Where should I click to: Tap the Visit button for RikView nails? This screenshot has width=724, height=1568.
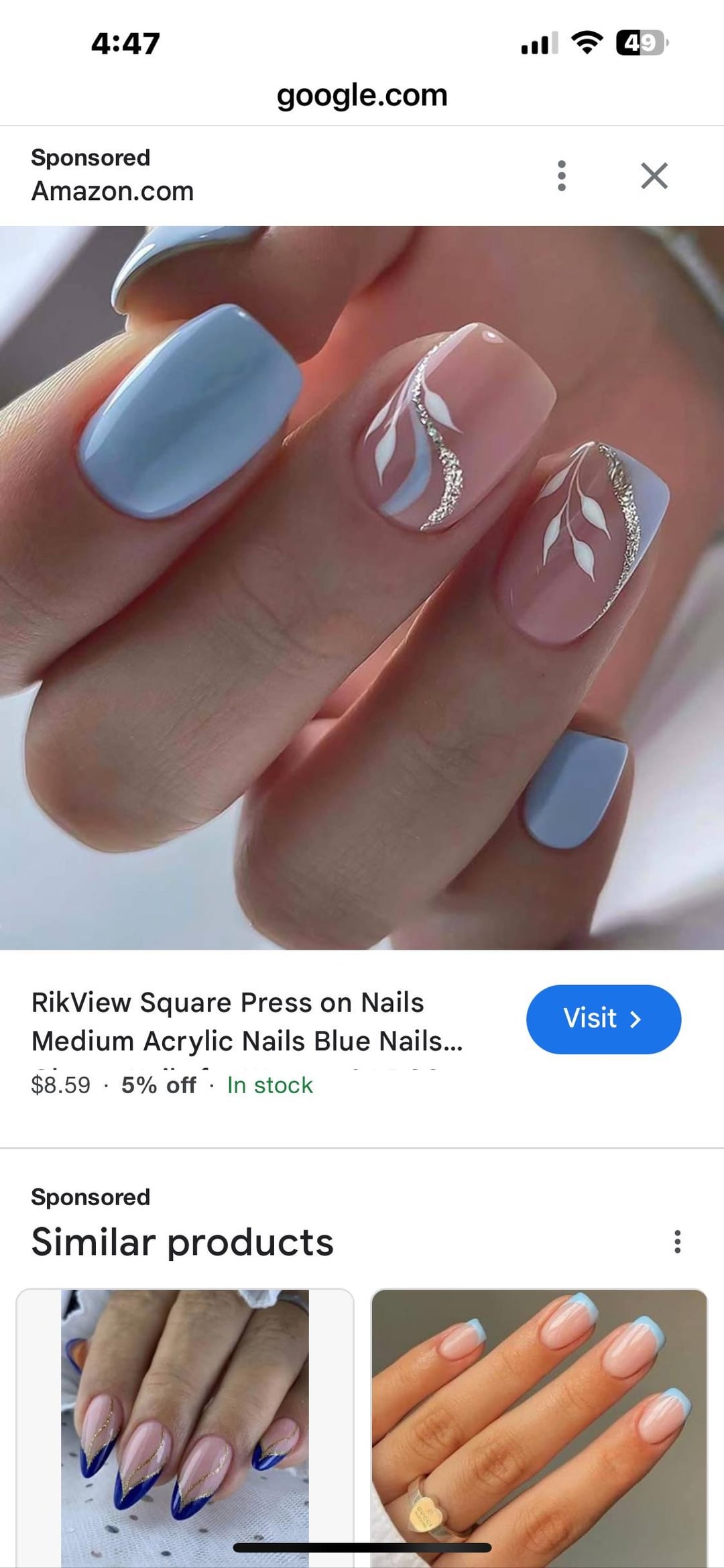[603, 1019]
